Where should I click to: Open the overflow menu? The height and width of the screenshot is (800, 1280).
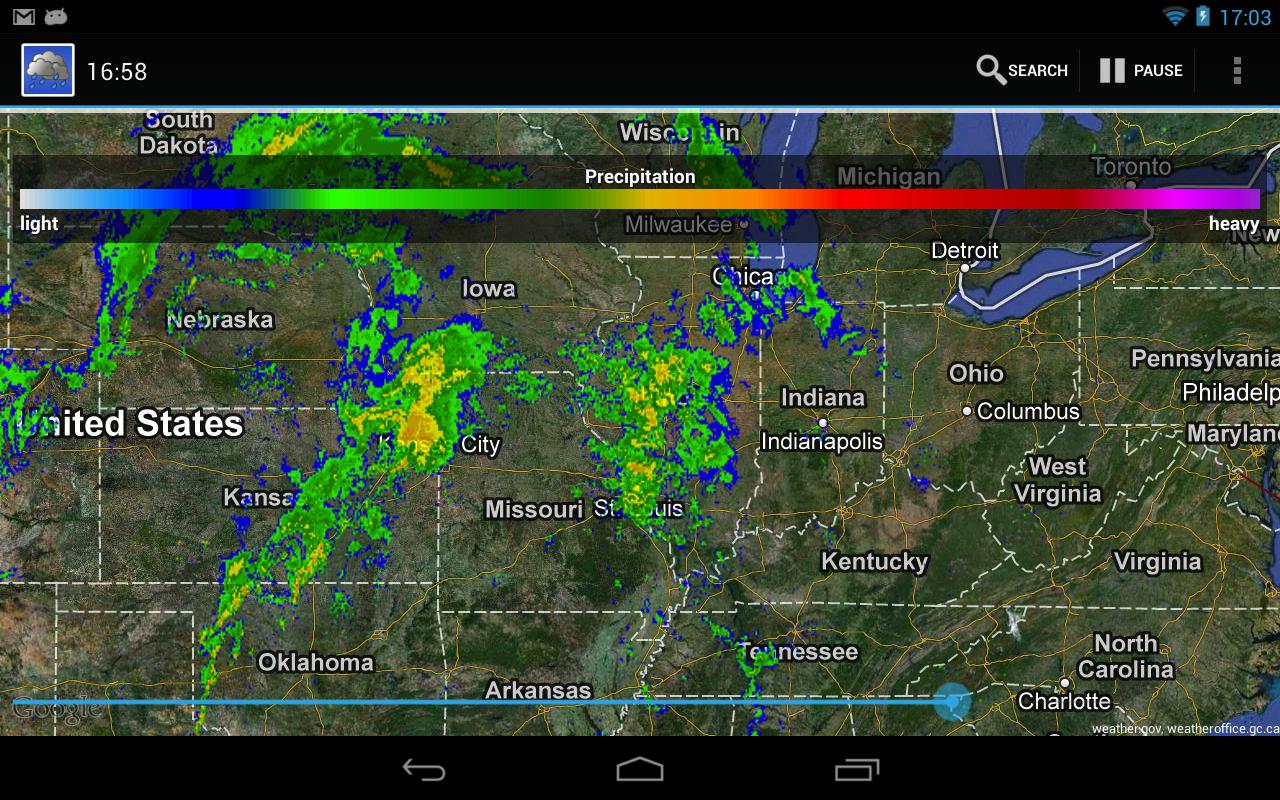(1237, 71)
